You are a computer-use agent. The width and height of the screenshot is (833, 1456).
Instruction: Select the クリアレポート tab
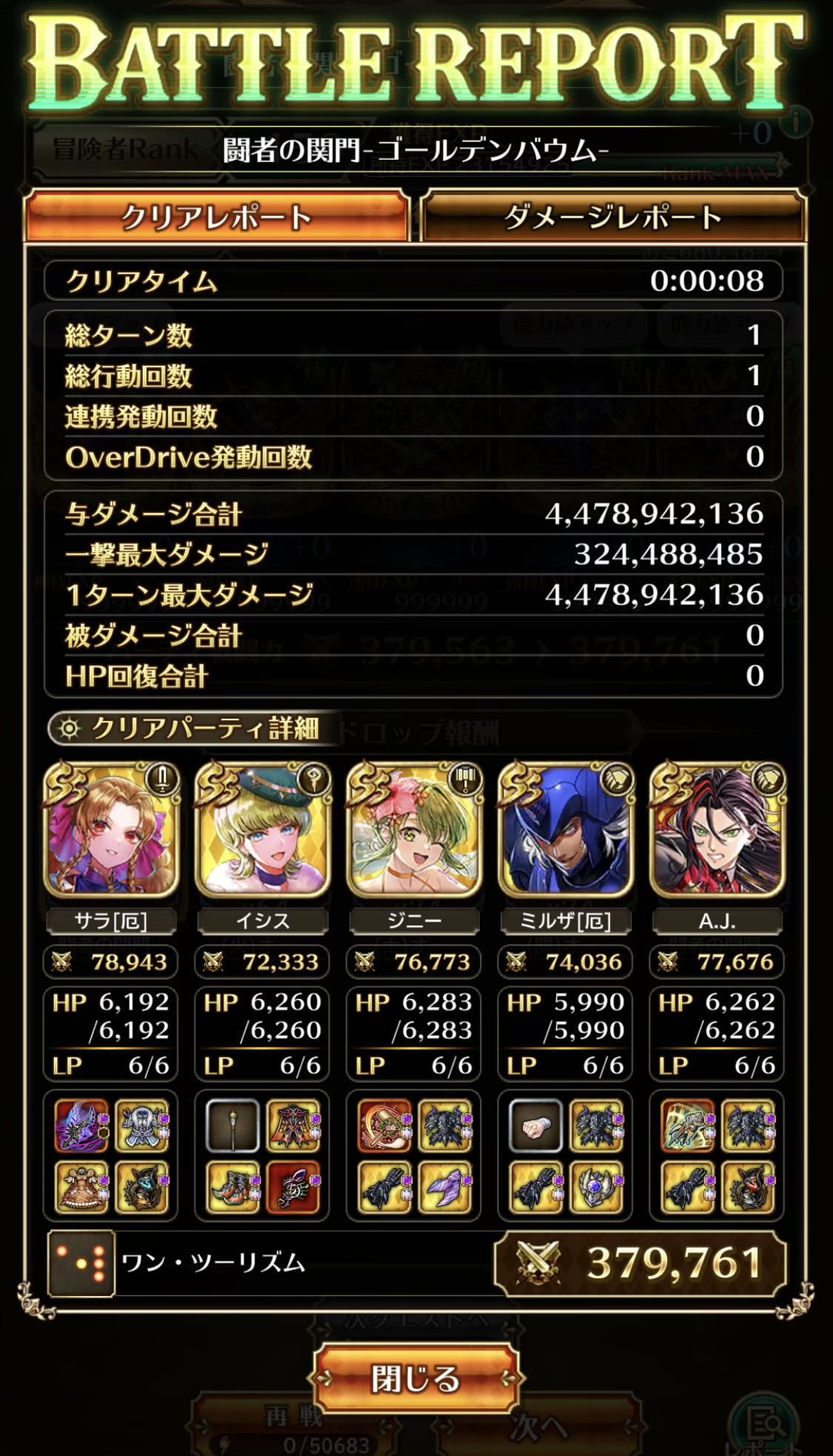click(x=217, y=217)
